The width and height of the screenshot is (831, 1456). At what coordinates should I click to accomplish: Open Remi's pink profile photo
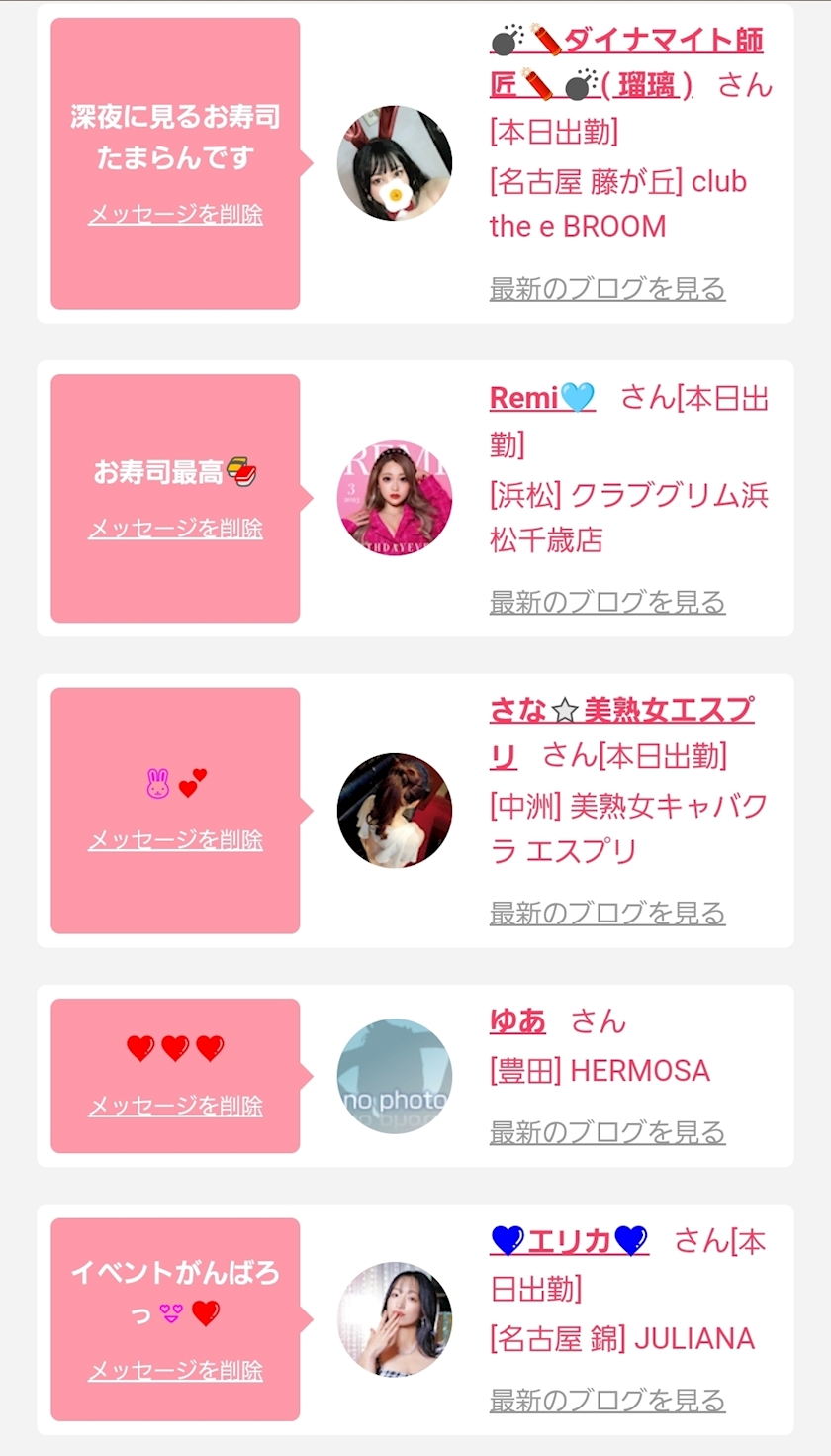pos(395,498)
